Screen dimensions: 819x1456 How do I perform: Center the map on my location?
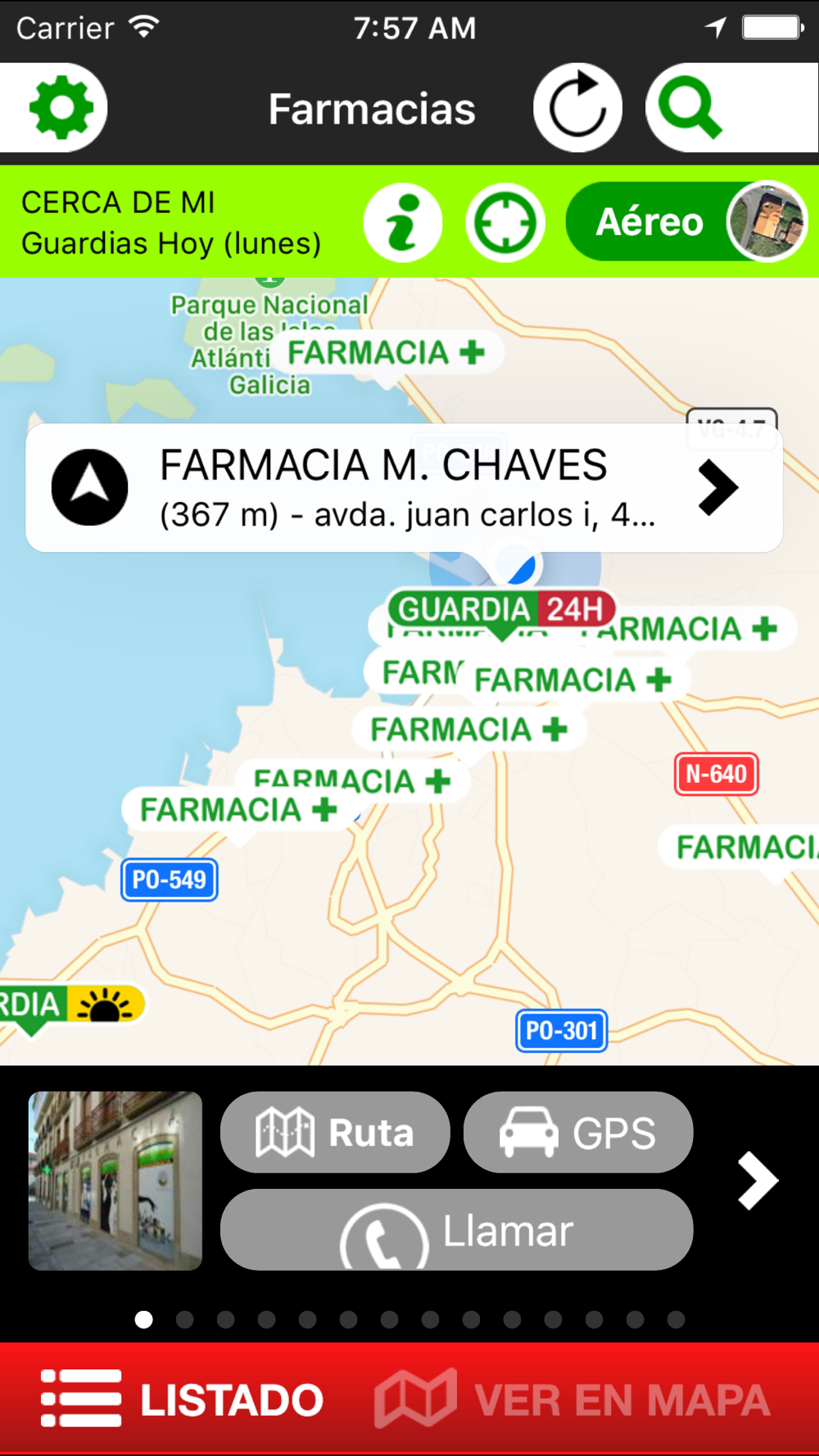tap(505, 223)
